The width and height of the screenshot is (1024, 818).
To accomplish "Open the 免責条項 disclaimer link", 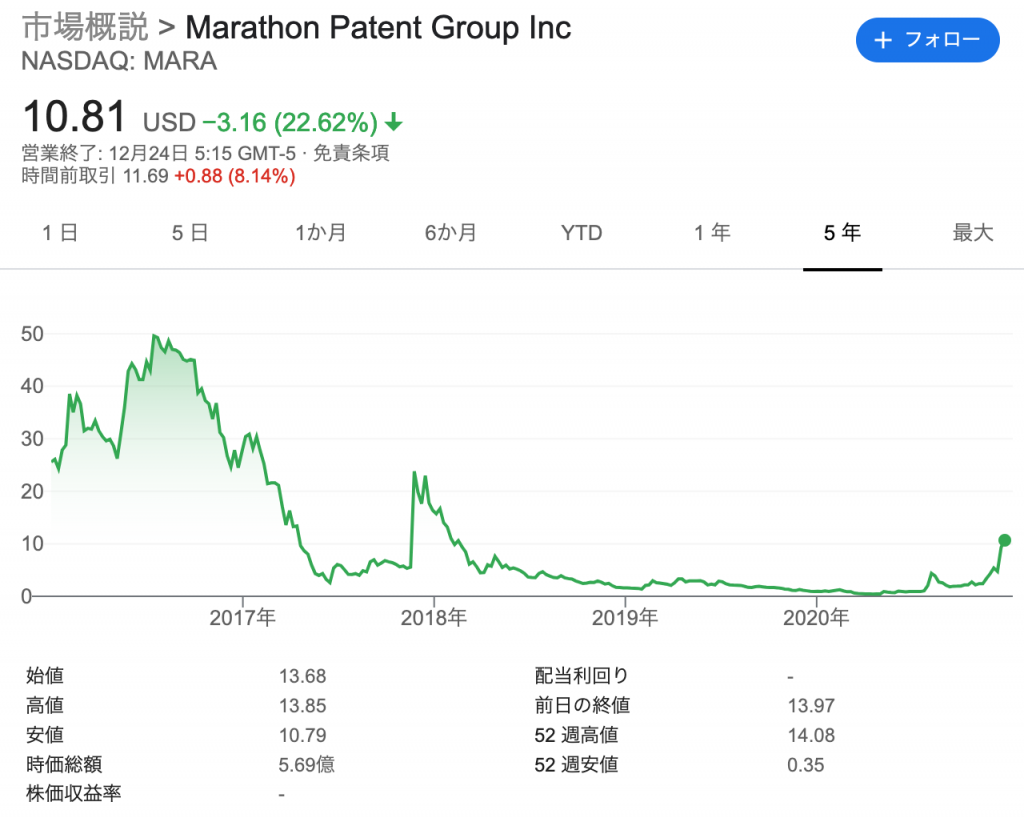I will [x=351, y=153].
